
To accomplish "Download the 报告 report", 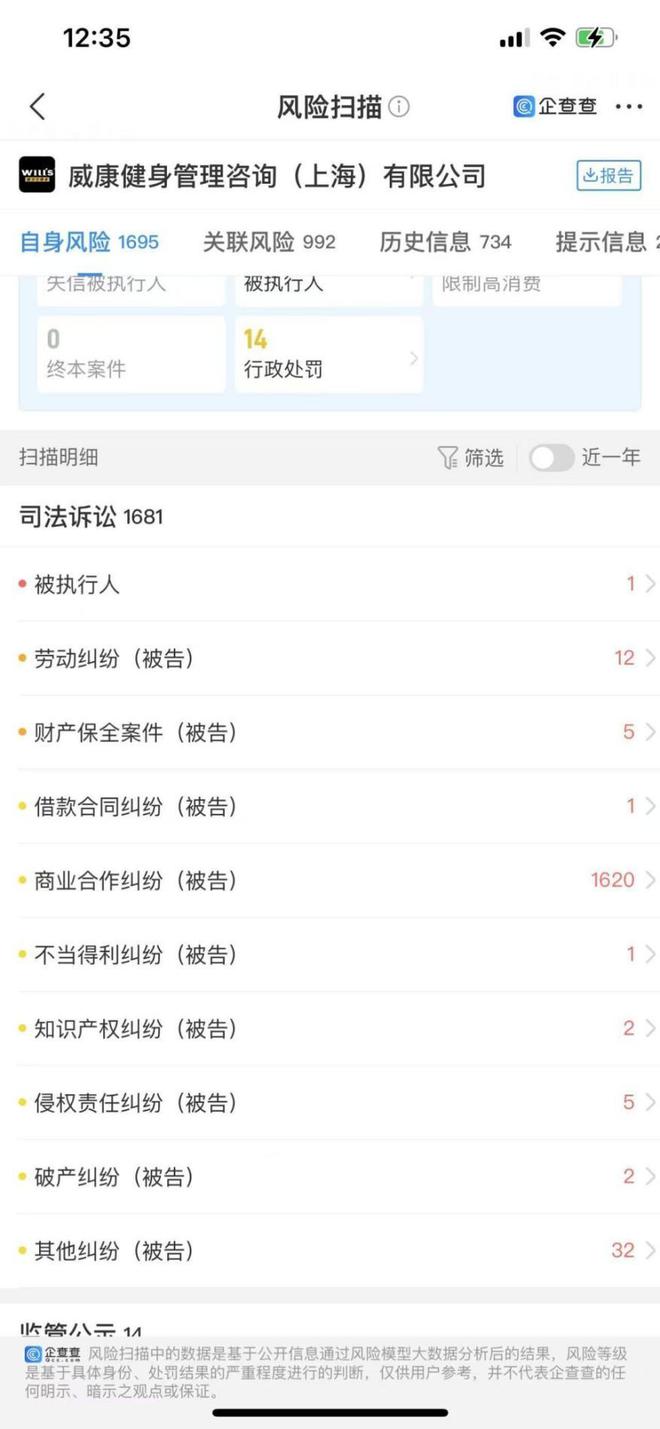I will [608, 176].
